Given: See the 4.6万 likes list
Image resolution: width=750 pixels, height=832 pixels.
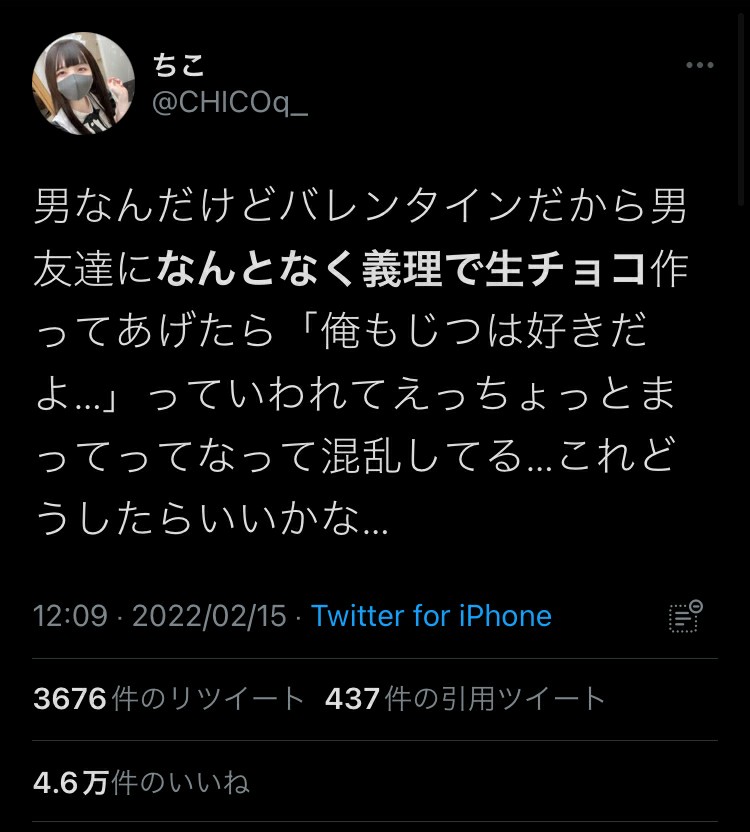Looking at the screenshot, I should coord(141,781).
